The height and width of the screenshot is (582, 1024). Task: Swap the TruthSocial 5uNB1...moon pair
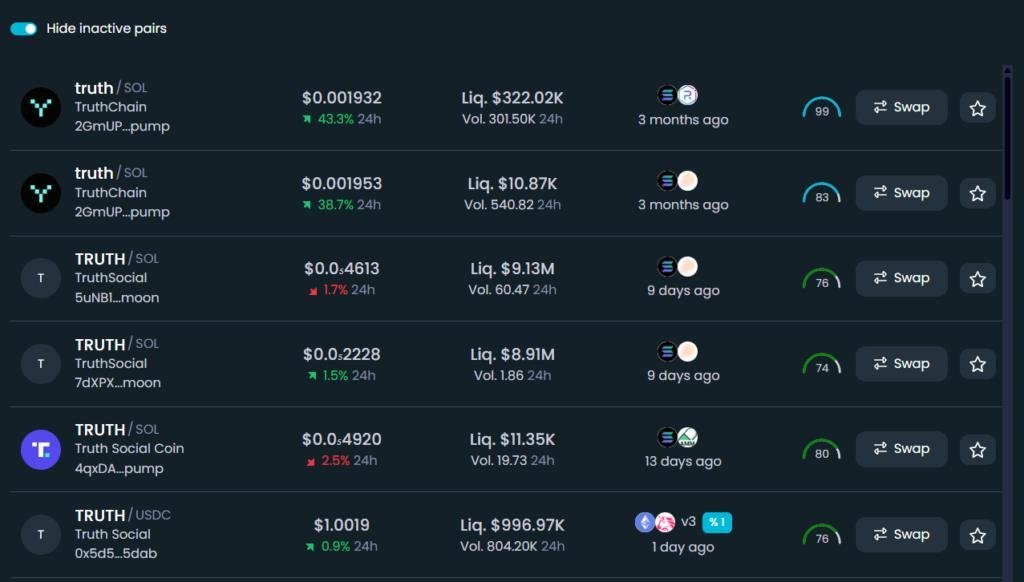coord(901,278)
